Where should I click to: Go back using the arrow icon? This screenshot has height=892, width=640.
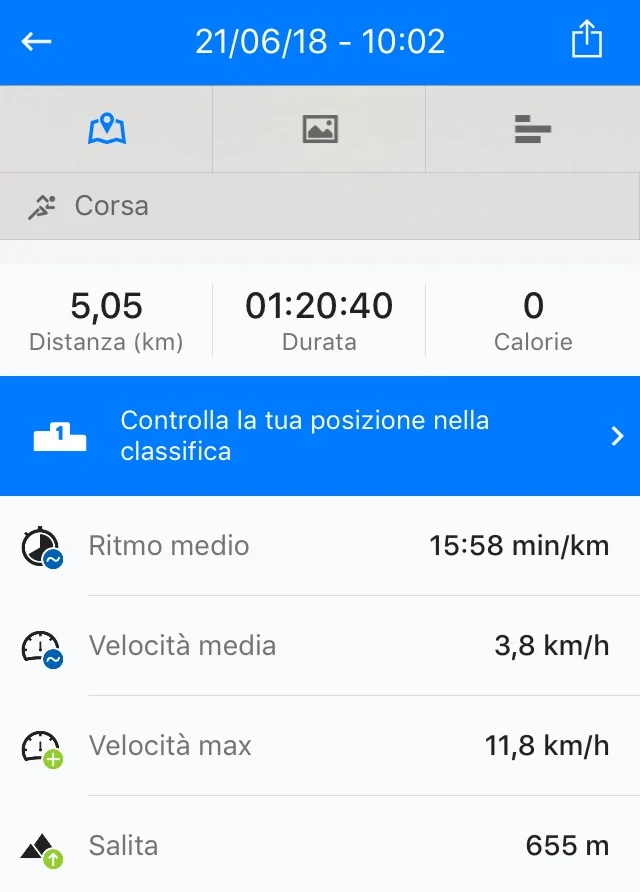pyautogui.click(x=37, y=42)
